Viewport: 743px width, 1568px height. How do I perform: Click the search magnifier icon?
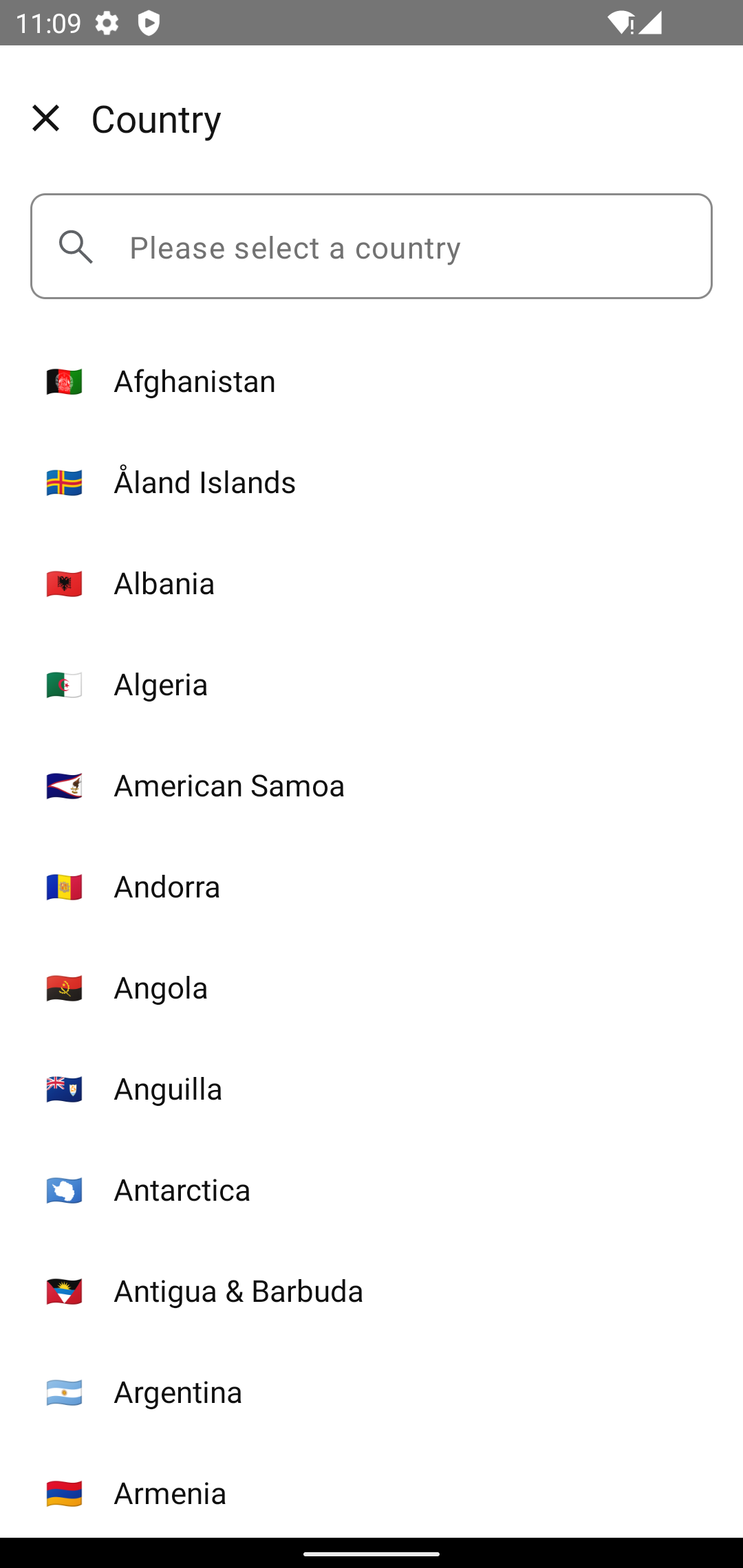point(76,248)
